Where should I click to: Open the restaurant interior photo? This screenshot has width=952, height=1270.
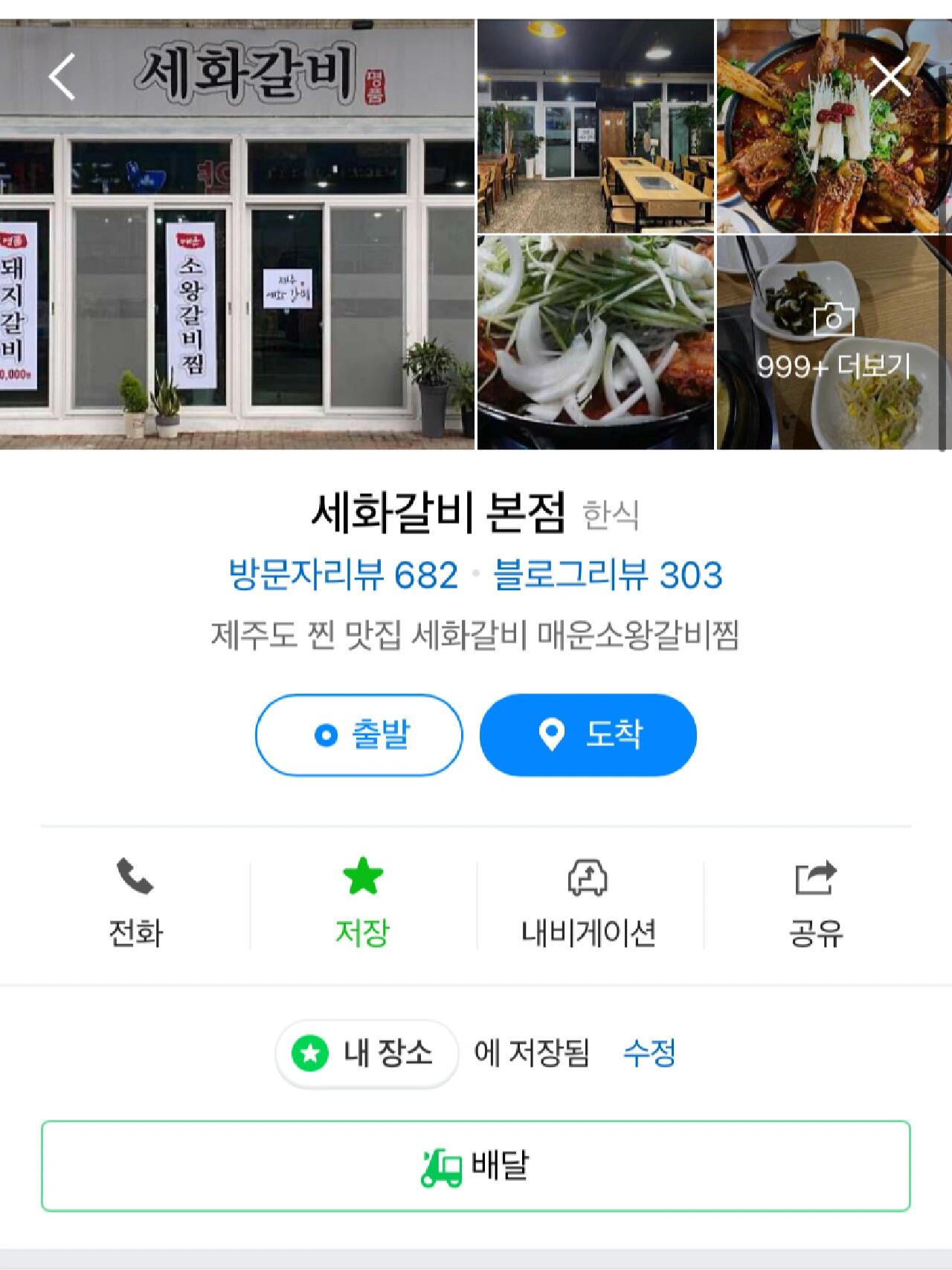(x=595, y=126)
